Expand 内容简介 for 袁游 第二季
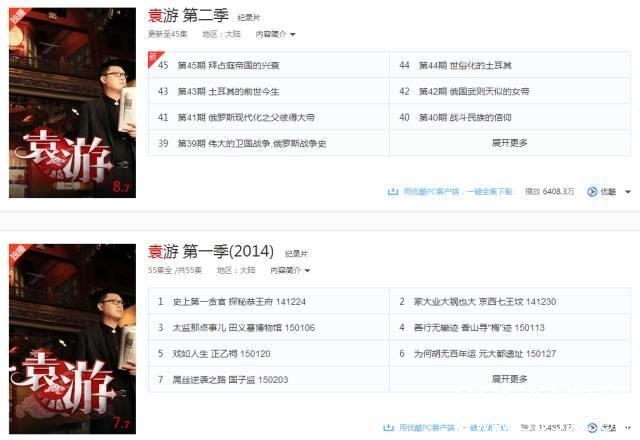Viewport: 640px width, 440px height. point(275,34)
